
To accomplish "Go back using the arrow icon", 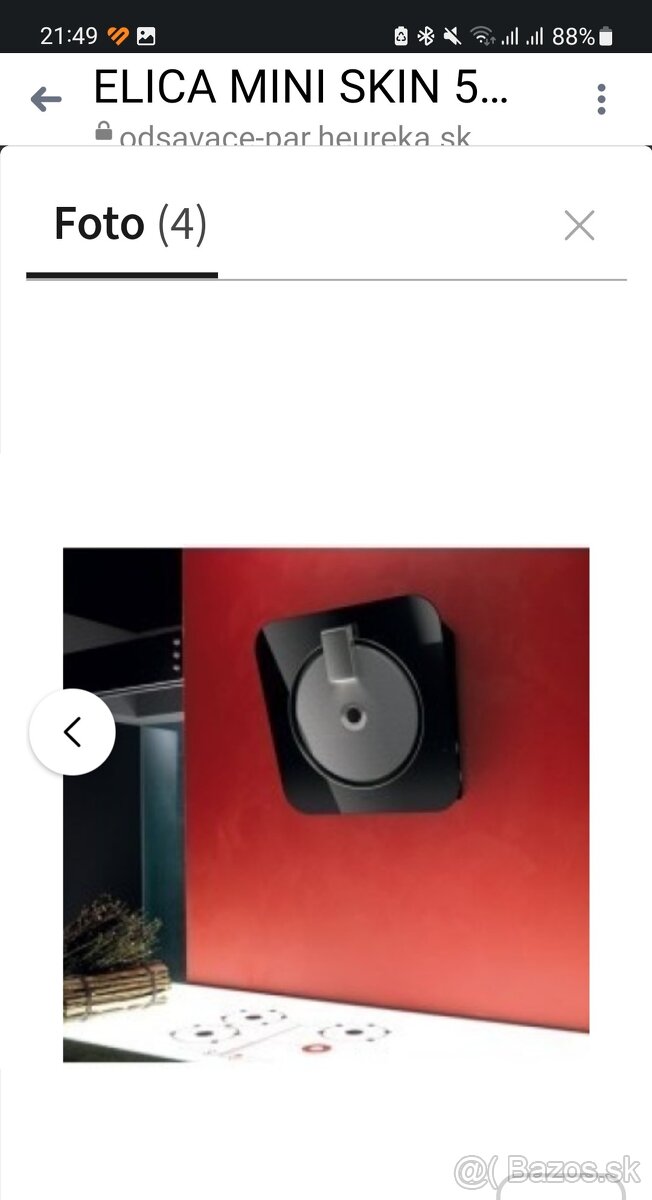I will (46, 99).
